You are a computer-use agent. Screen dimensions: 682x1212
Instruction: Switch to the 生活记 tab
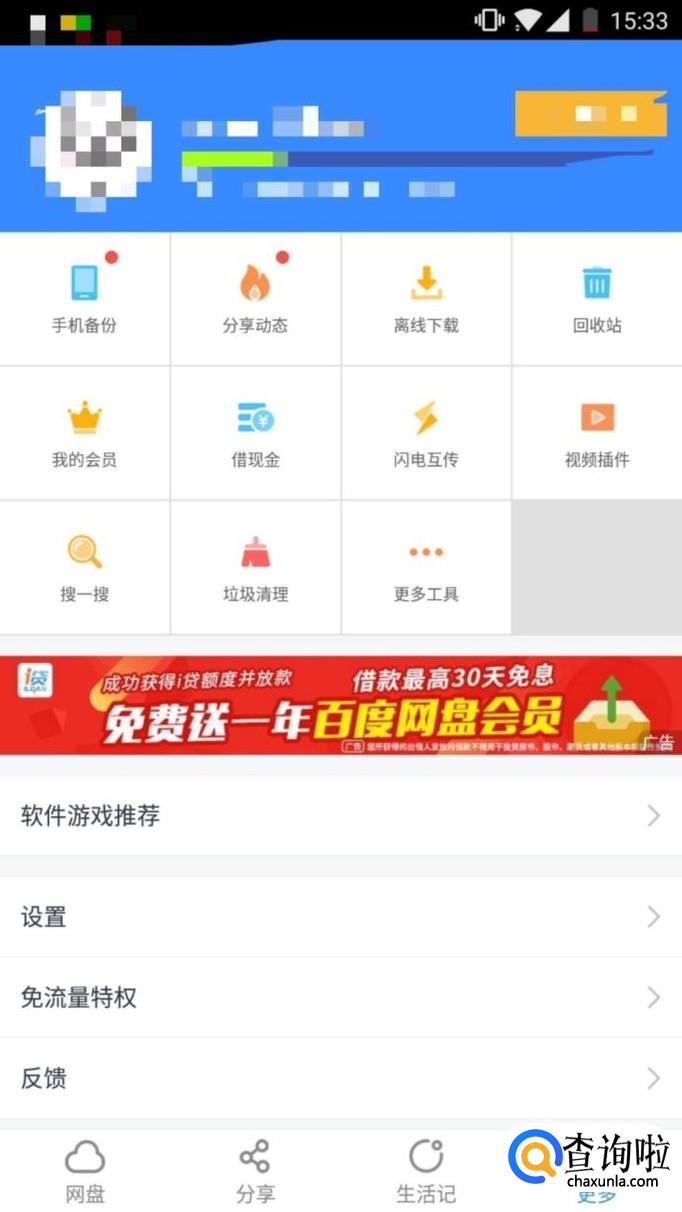(426, 1171)
